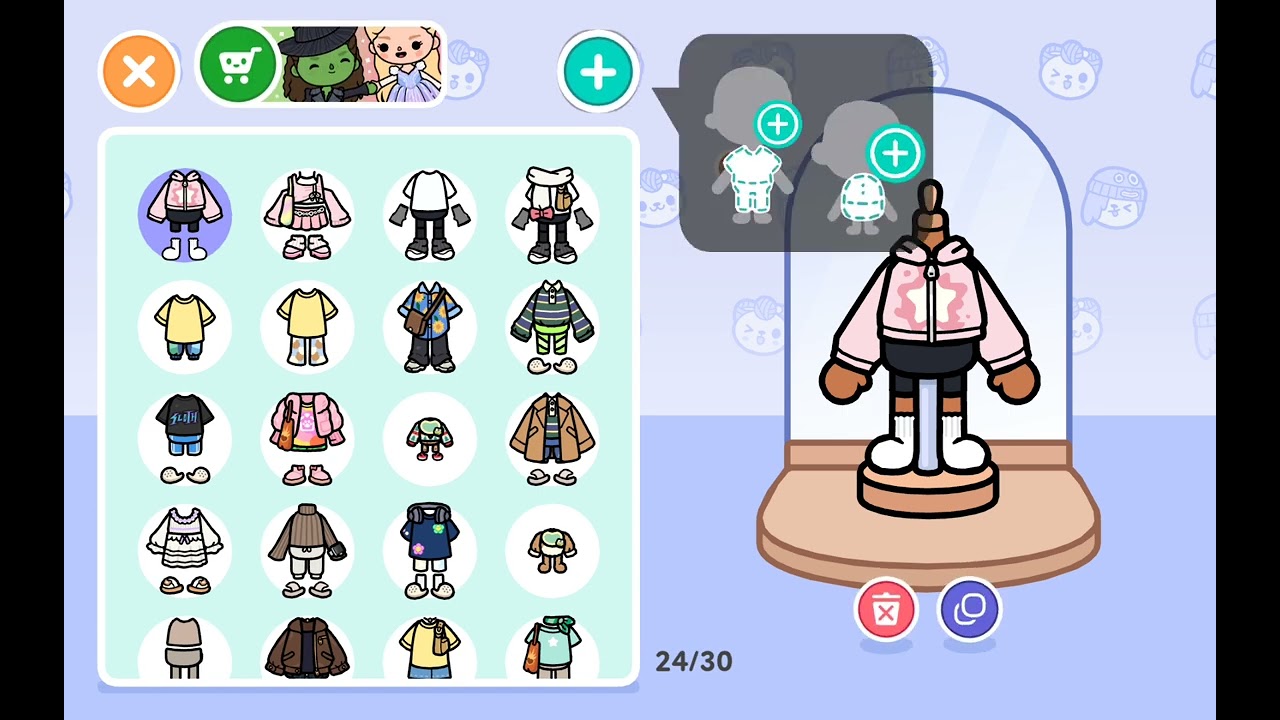Duplicate the current outfit
Image resolution: width=1280 pixels, height=720 pixels.
pos(969,609)
